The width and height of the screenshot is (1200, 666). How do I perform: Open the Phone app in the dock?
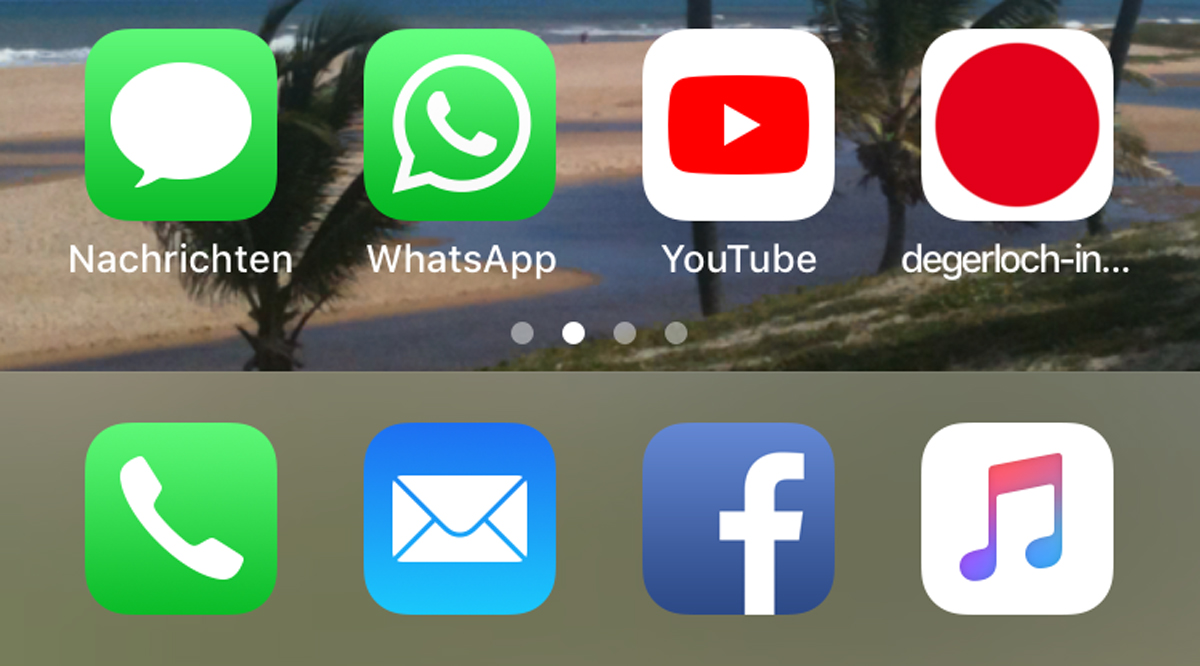[181, 518]
